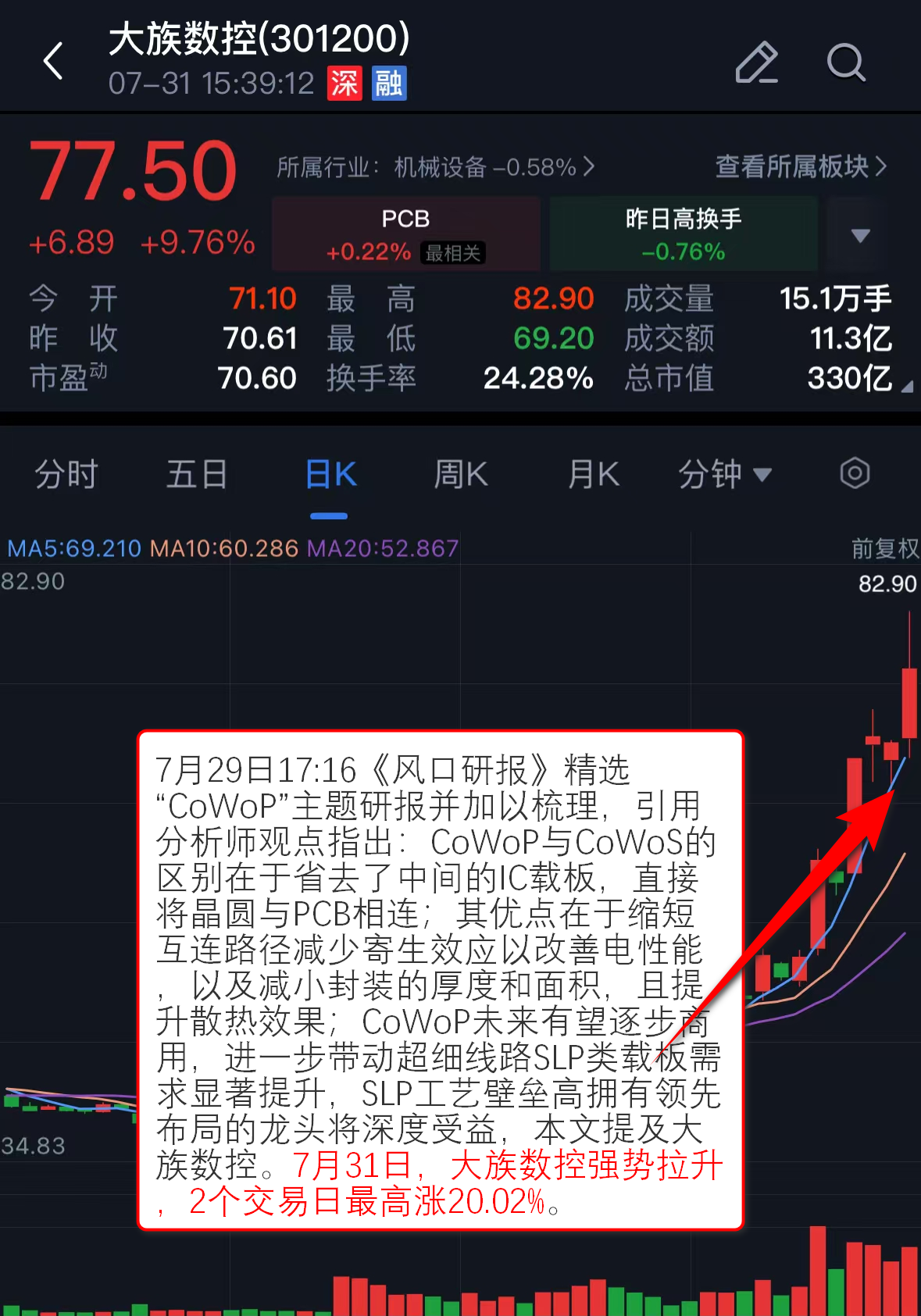Change the 前复权 adjustment mode

pyautogui.click(x=884, y=548)
